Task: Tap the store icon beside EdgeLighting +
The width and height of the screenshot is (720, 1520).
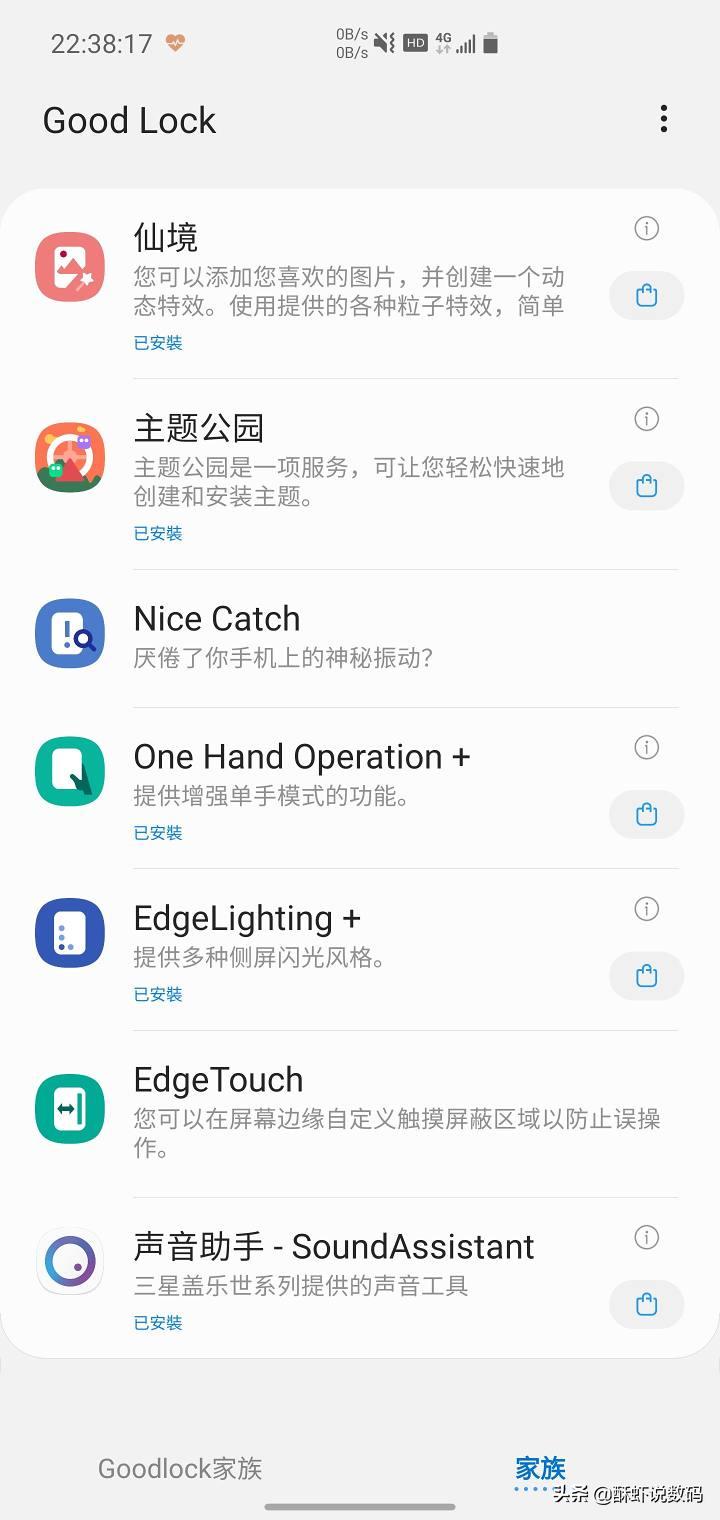Action: [x=646, y=976]
